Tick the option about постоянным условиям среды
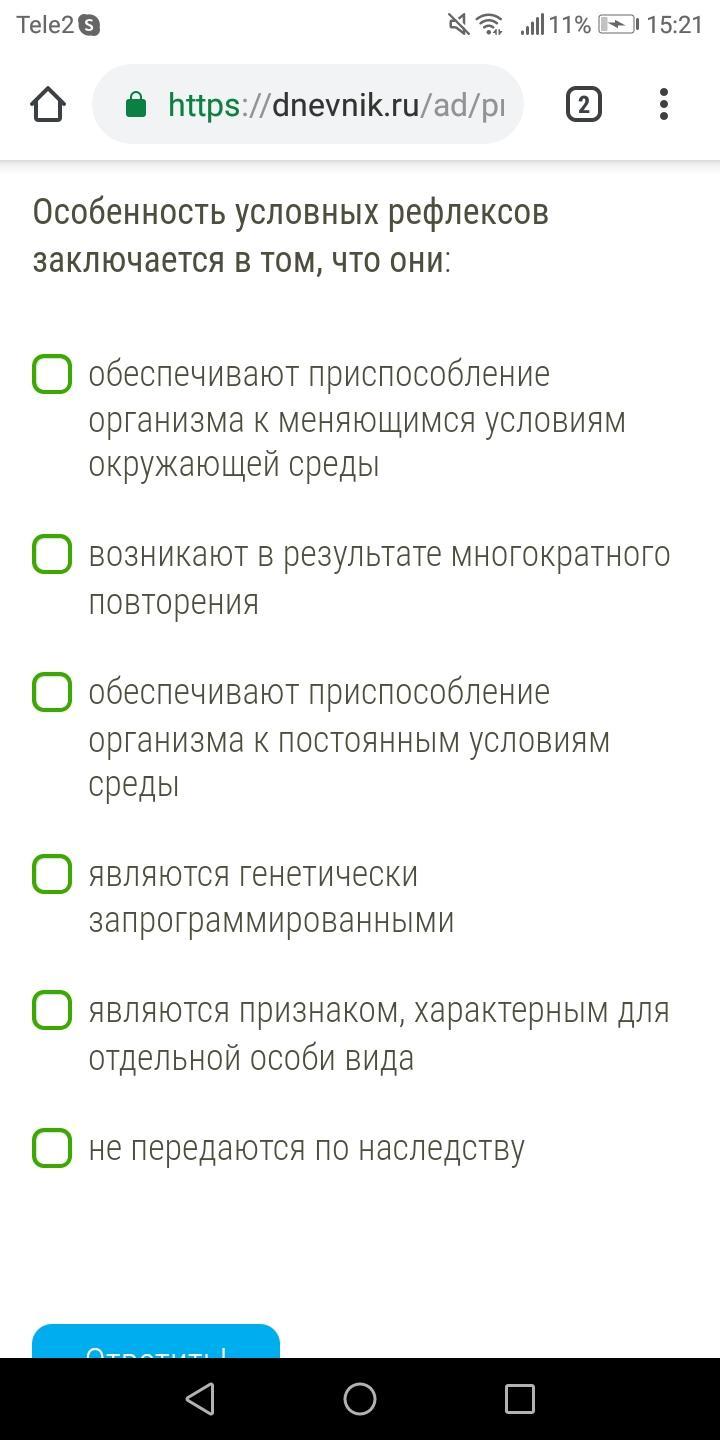The height and width of the screenshot is (1440, 720). coord(52,692)
